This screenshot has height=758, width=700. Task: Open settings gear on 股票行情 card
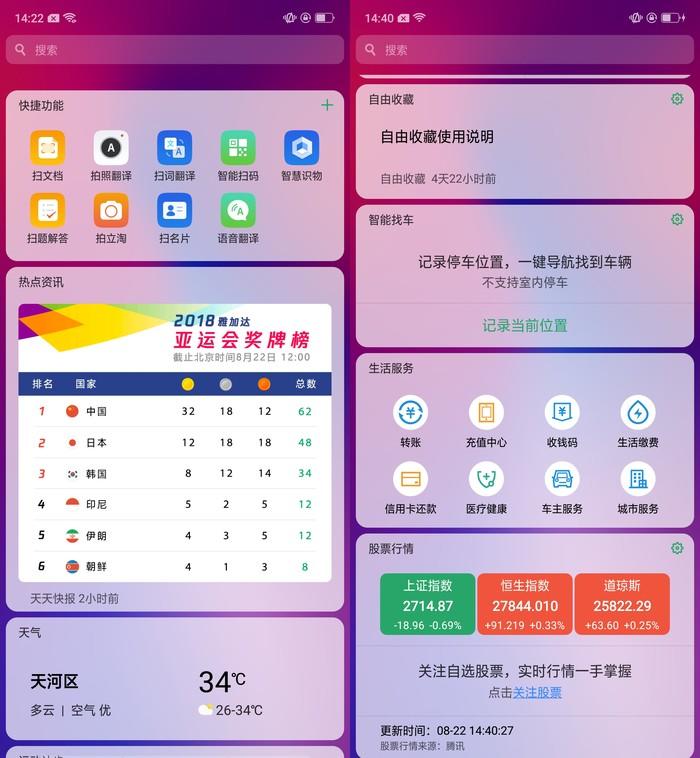pyautogui.click(x=677, y=548)
